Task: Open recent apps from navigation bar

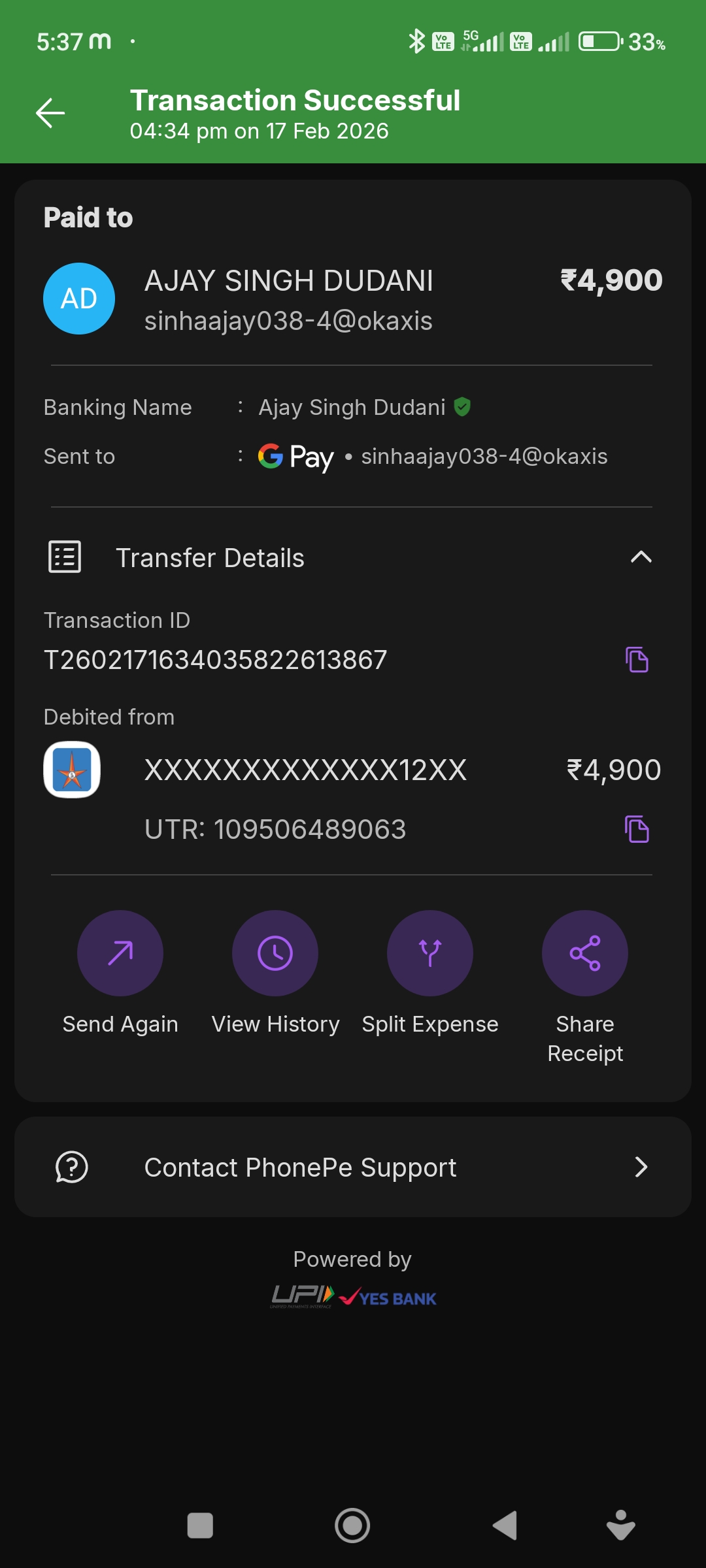Action: pyautogui.click(x=200, y=1526)
